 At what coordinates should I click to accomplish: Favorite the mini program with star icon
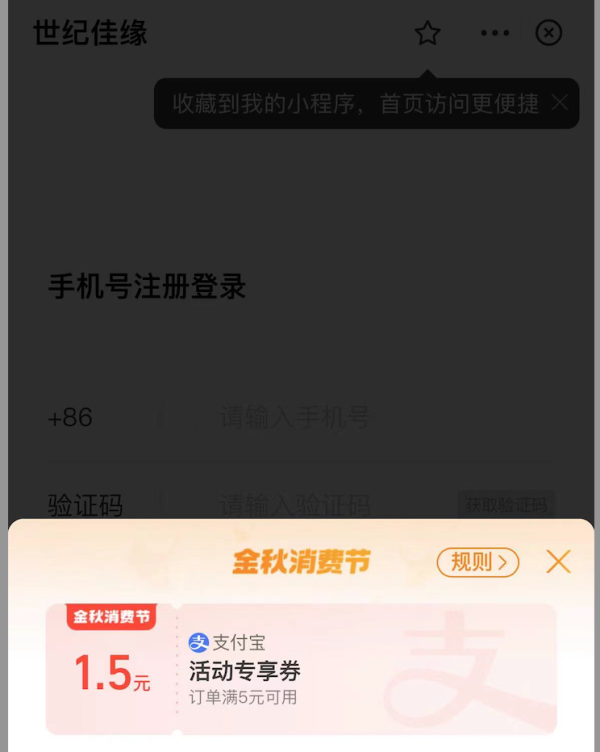click(x=428, y=33)
